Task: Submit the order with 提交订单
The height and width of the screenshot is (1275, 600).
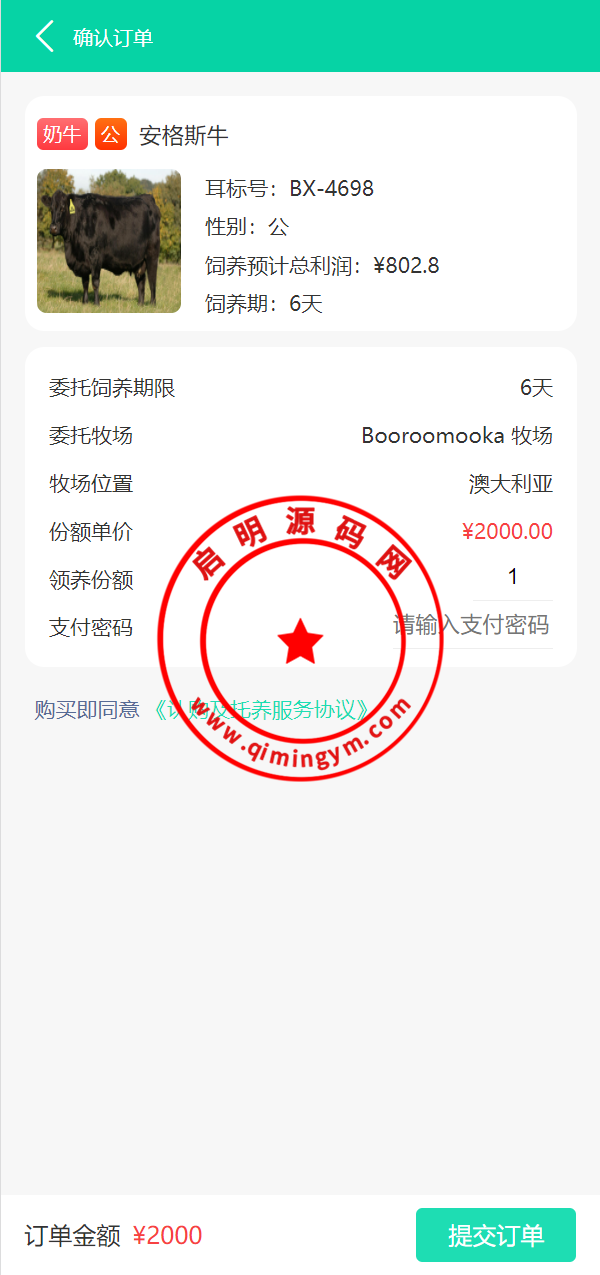Action: pyautogui.click(x=495, y=1235)
